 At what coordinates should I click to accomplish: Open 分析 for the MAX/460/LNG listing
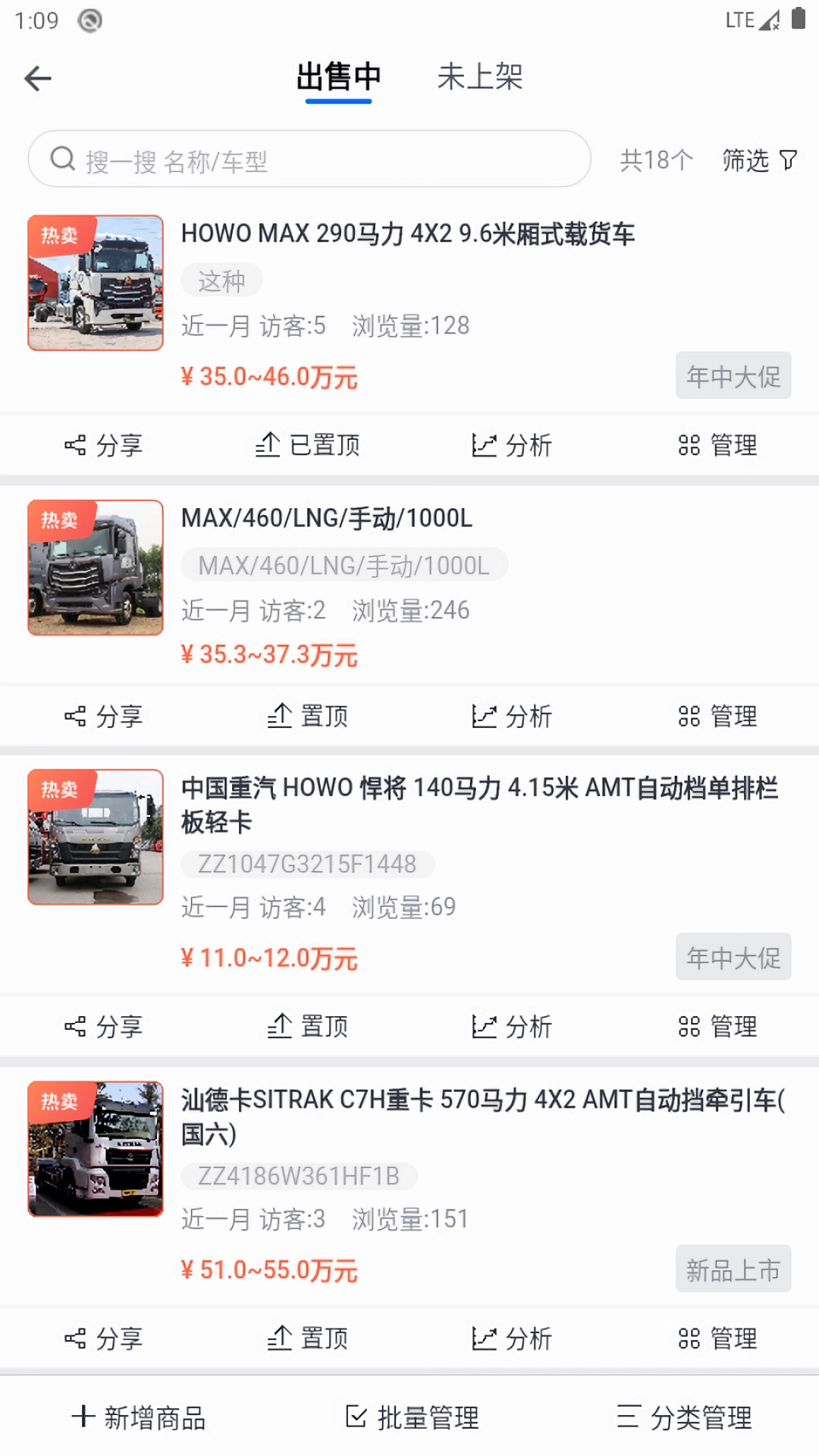(x=511, y=716)
